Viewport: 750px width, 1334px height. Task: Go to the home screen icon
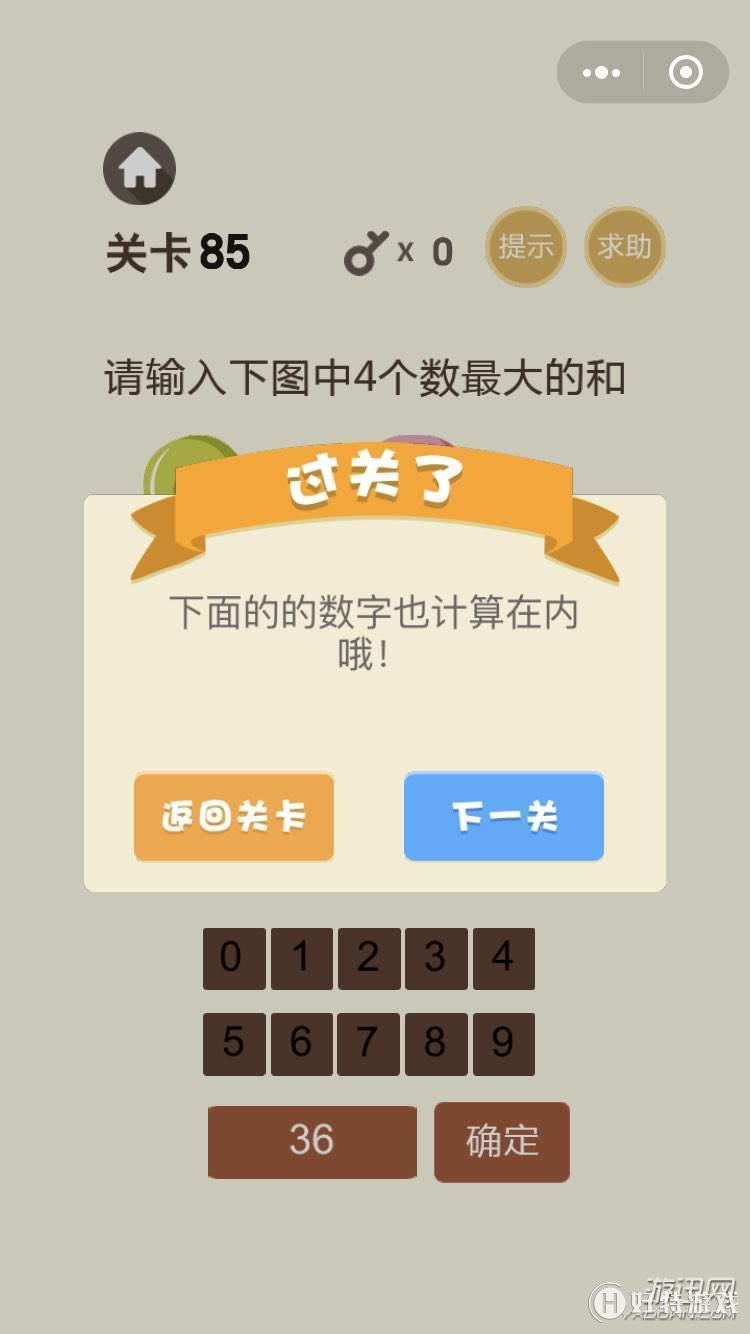(x=140, y=169)
